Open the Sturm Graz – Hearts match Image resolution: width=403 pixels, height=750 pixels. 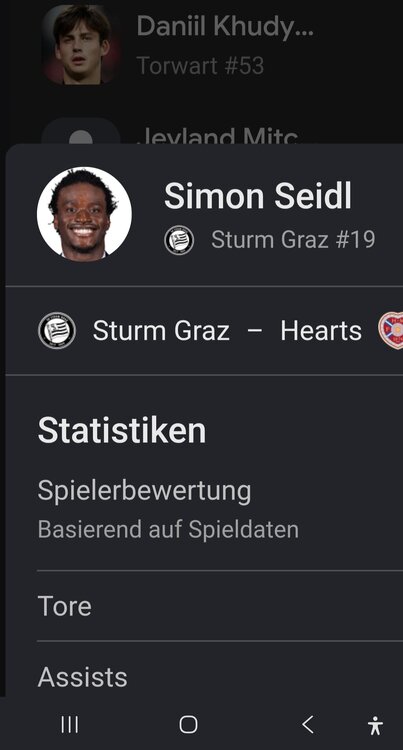(x=205, y=331)
